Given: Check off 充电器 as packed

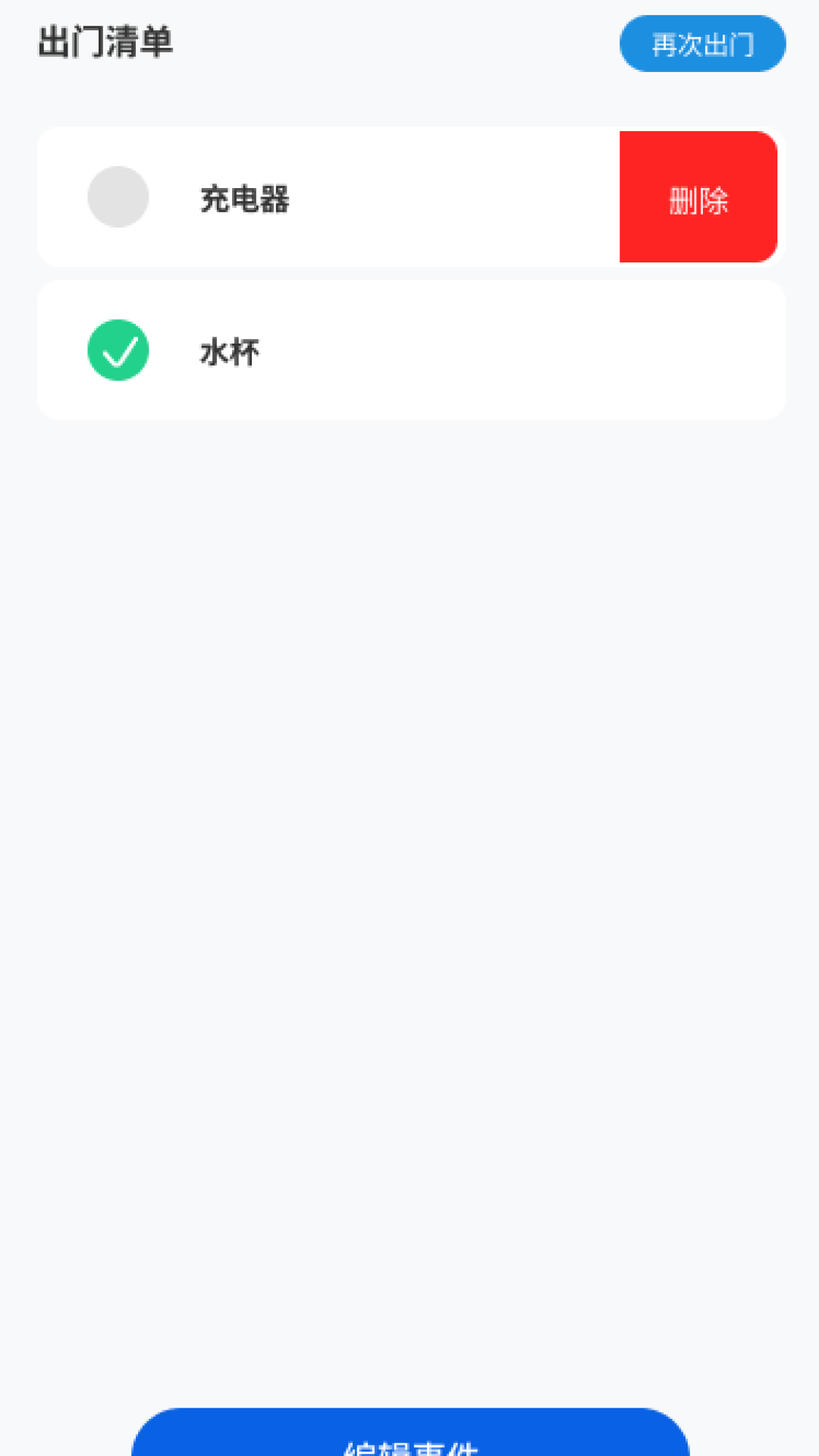Looking at the screenshot, I should coord(118,197).
